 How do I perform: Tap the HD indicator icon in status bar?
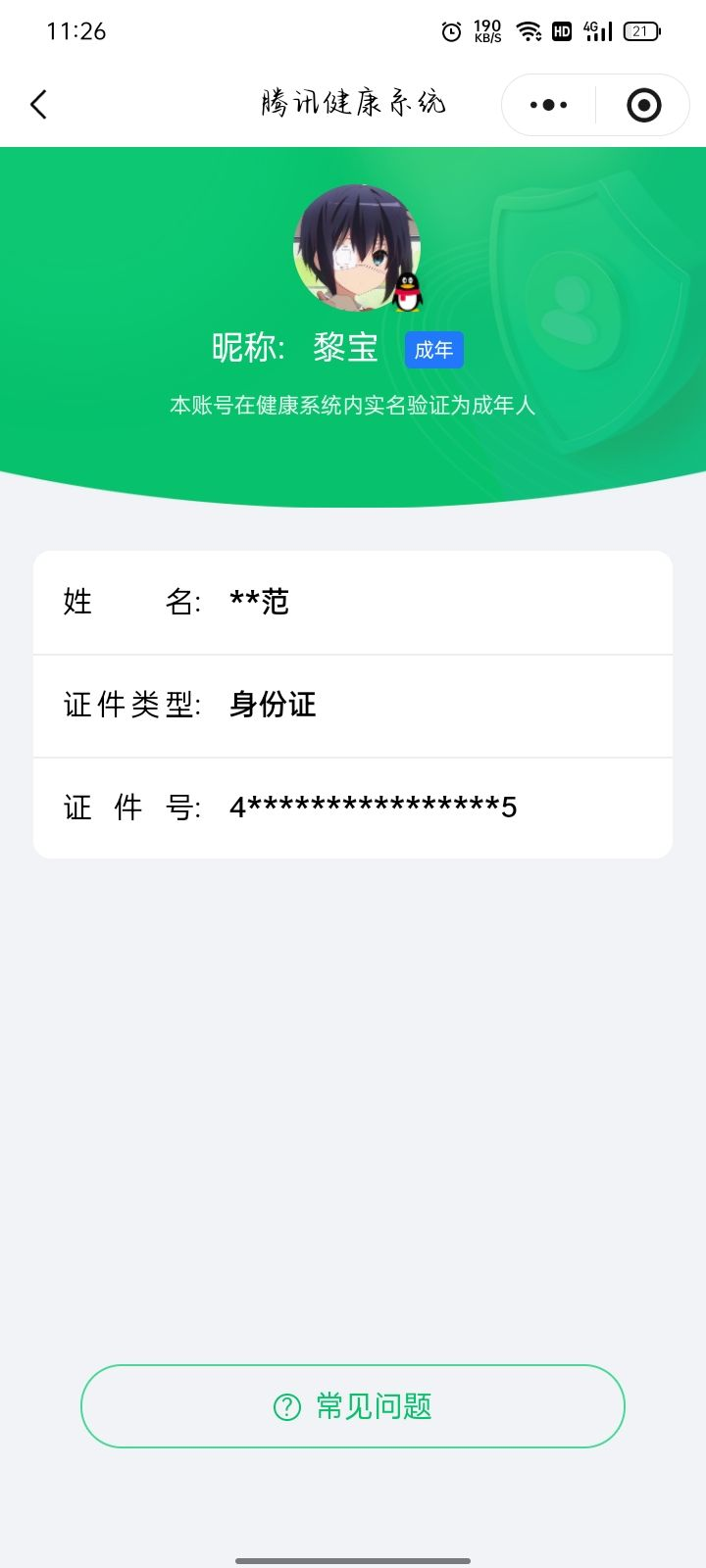pyautogui.click(x=562, y=30)
